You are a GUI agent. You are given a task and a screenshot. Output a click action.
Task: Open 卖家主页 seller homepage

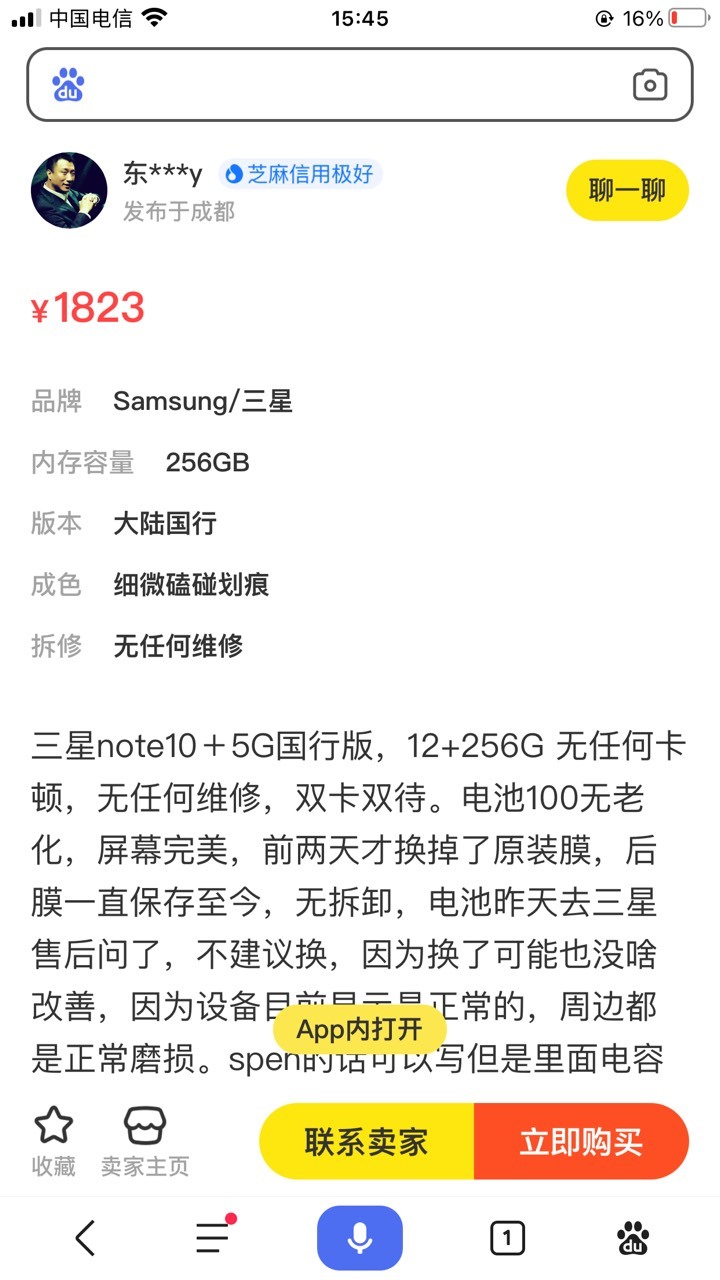coord(145,1142)
